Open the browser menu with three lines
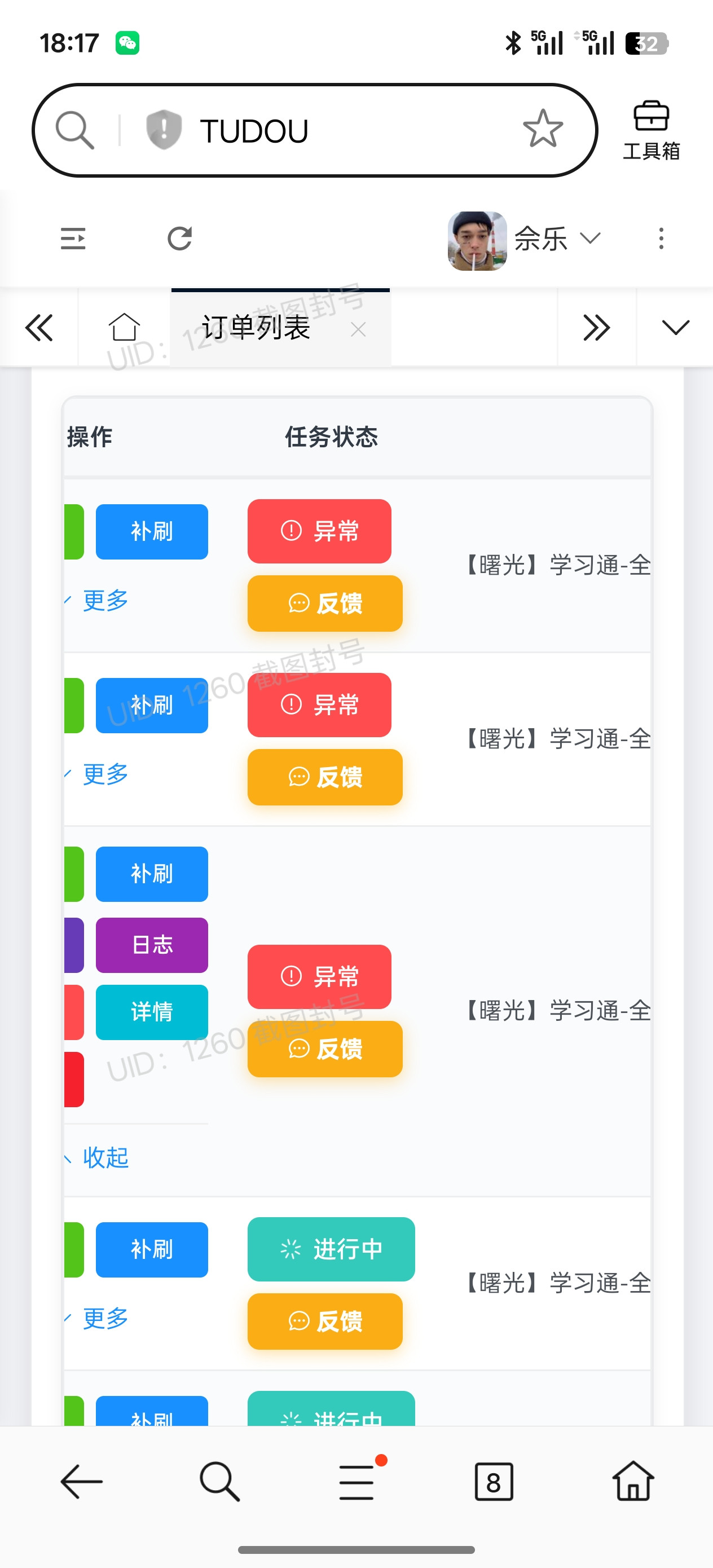 [357, 1481]
